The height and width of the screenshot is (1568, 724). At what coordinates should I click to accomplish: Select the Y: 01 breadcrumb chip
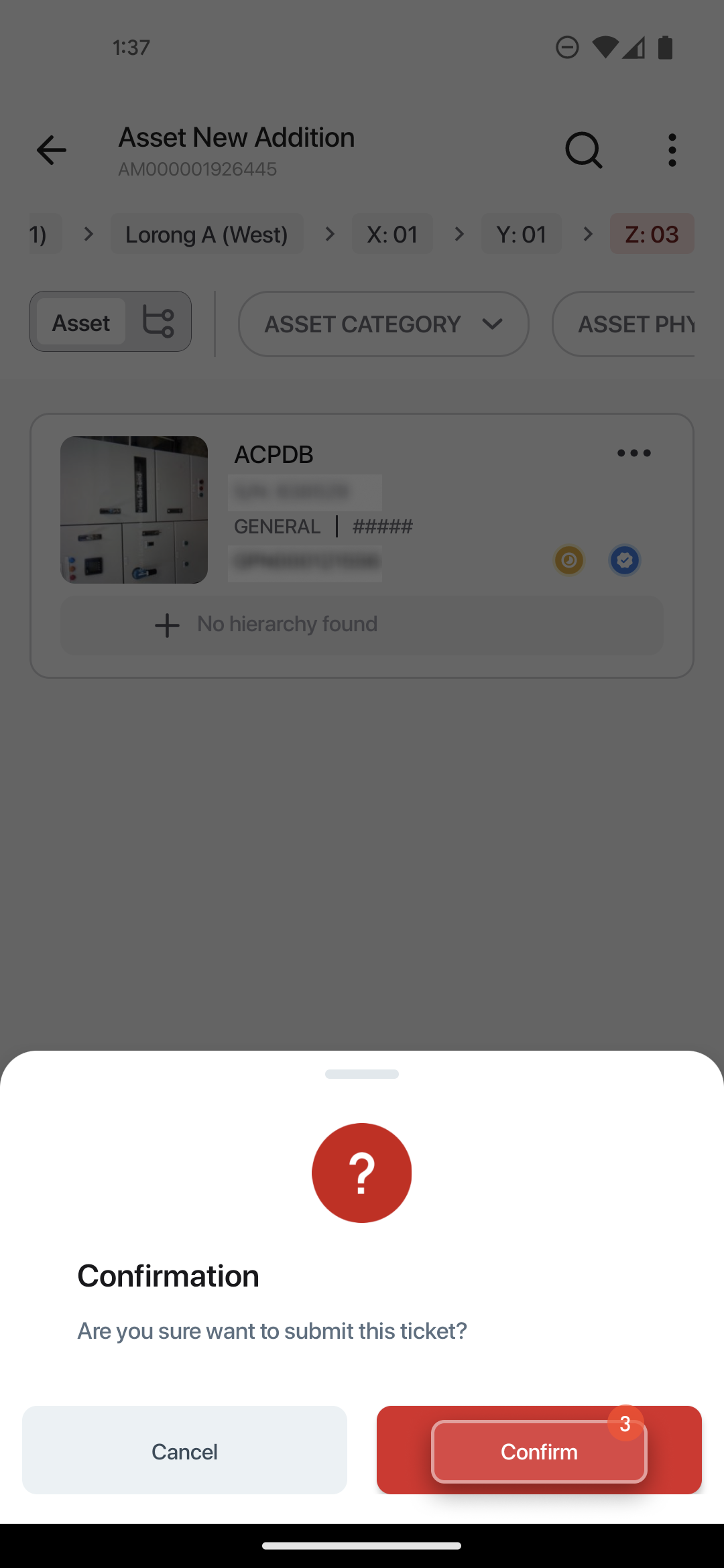click(521, 234)
